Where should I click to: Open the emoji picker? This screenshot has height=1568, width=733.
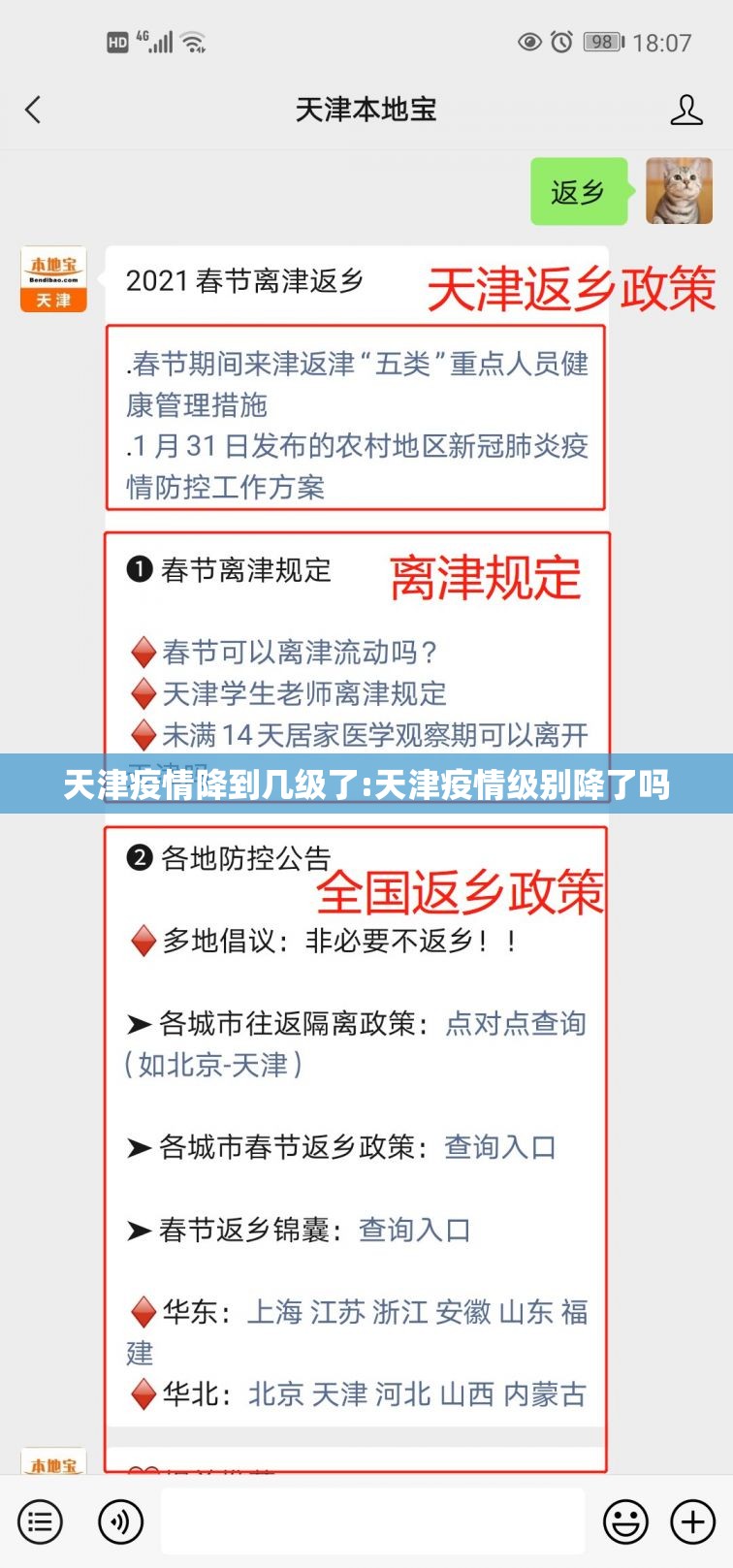(625, 1521)
